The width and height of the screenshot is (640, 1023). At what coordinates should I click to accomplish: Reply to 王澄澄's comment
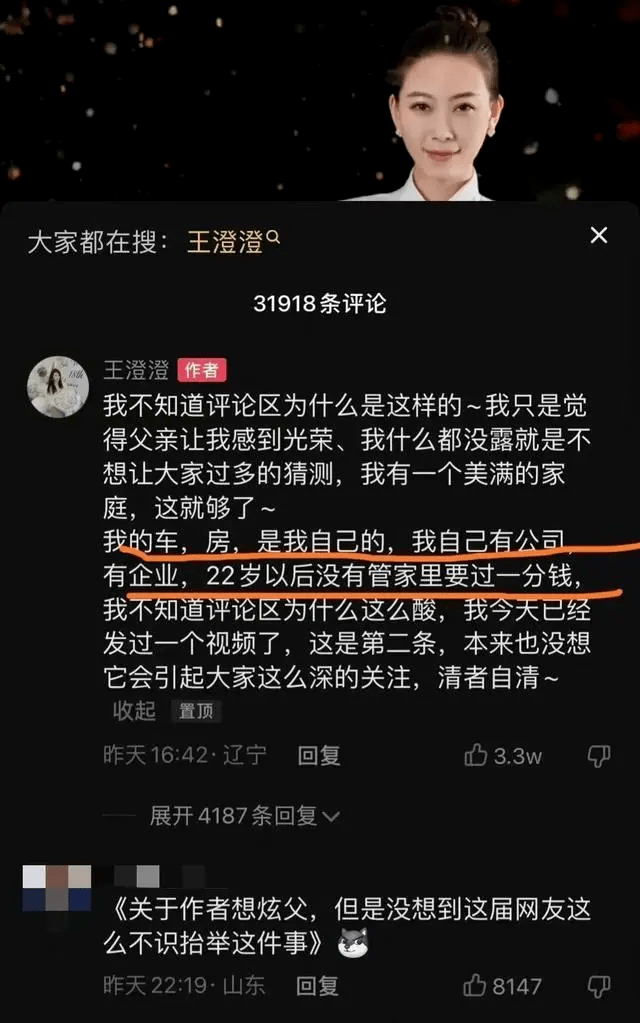pyautogui.click(x=319, y=756)
